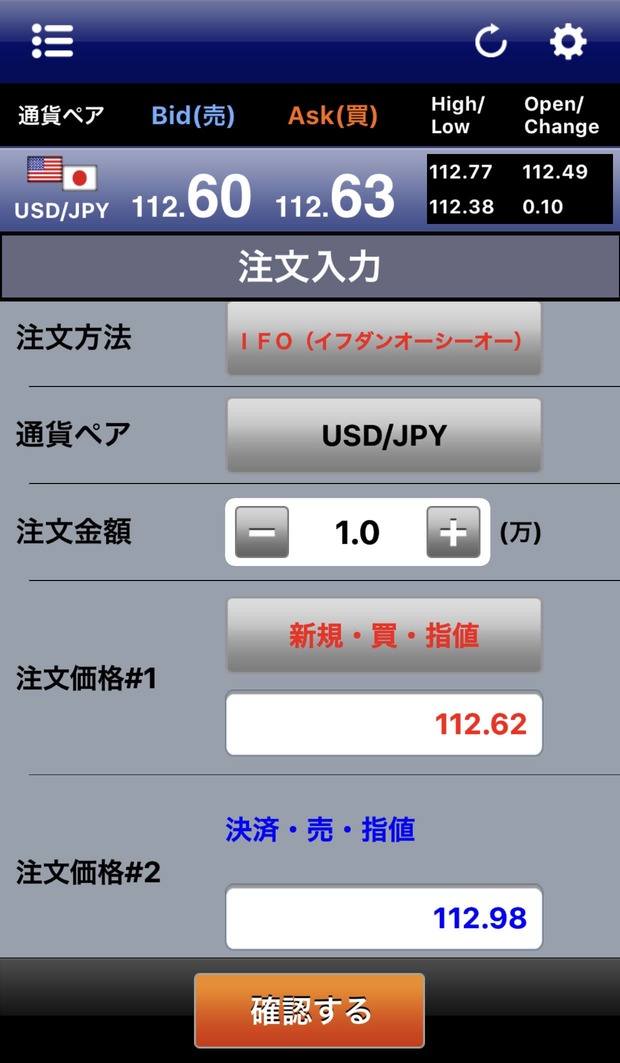Change order method from IFO
The width and height of the screenshot is (620, 1063).
[384, 338]
